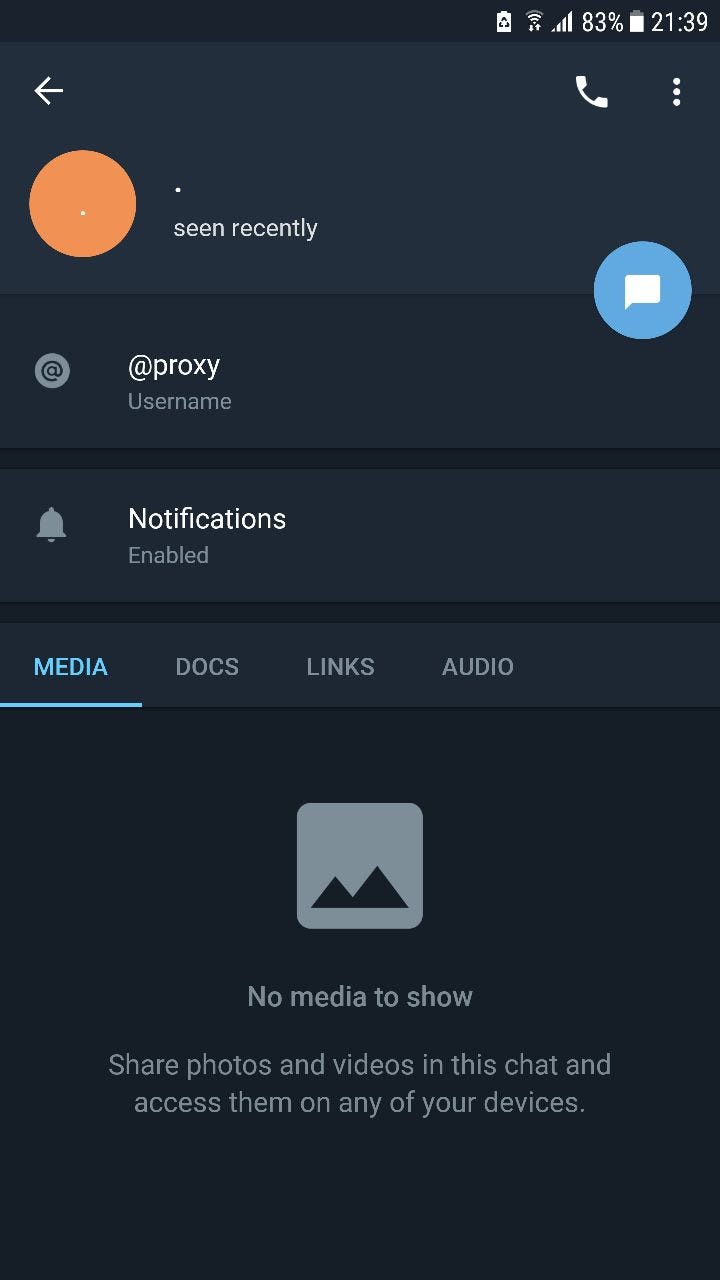Open the orange profile avatar
This screenshot has height=1280, width=720.
click(83, 204)
